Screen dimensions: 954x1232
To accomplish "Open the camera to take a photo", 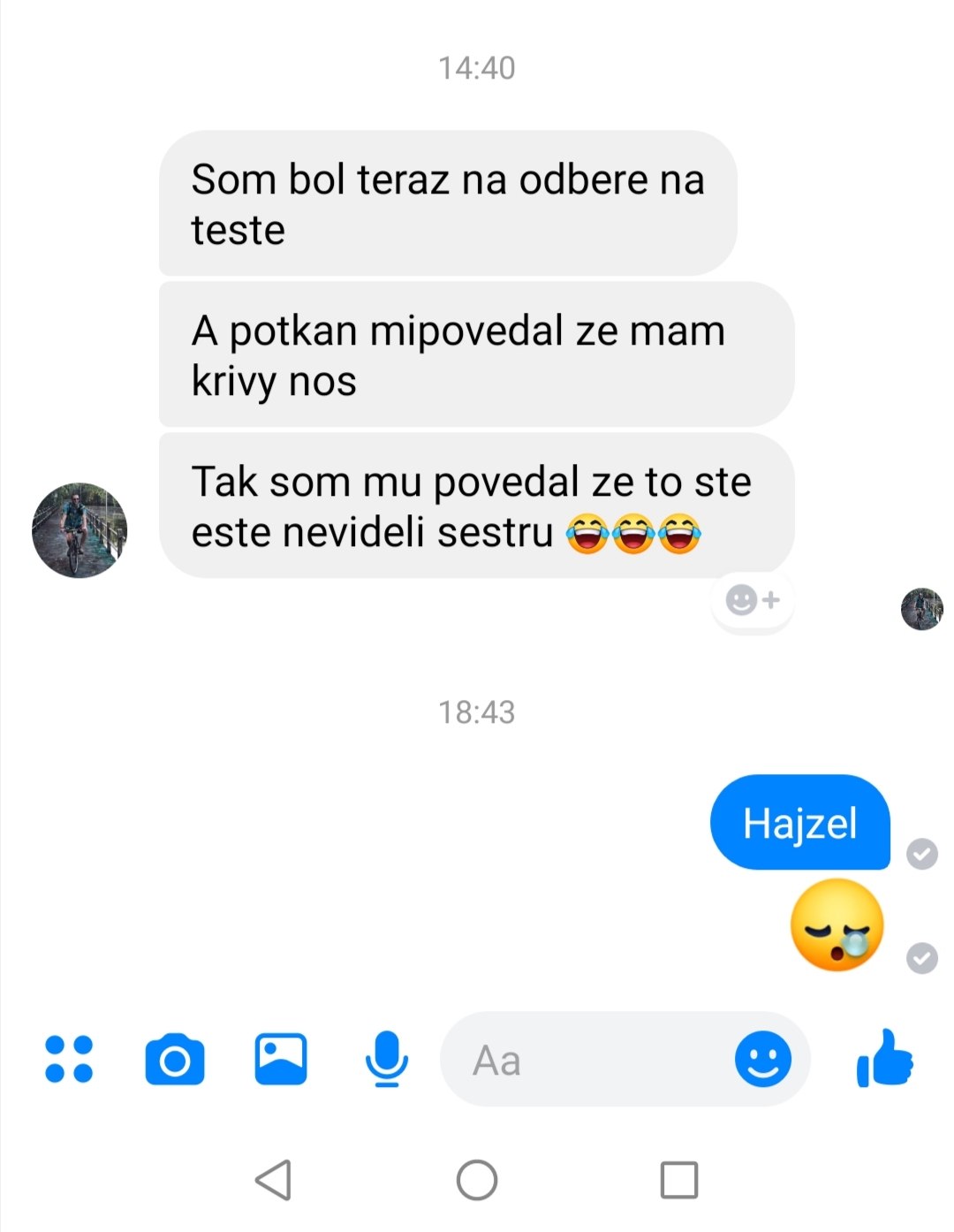I will point(175,1059).
